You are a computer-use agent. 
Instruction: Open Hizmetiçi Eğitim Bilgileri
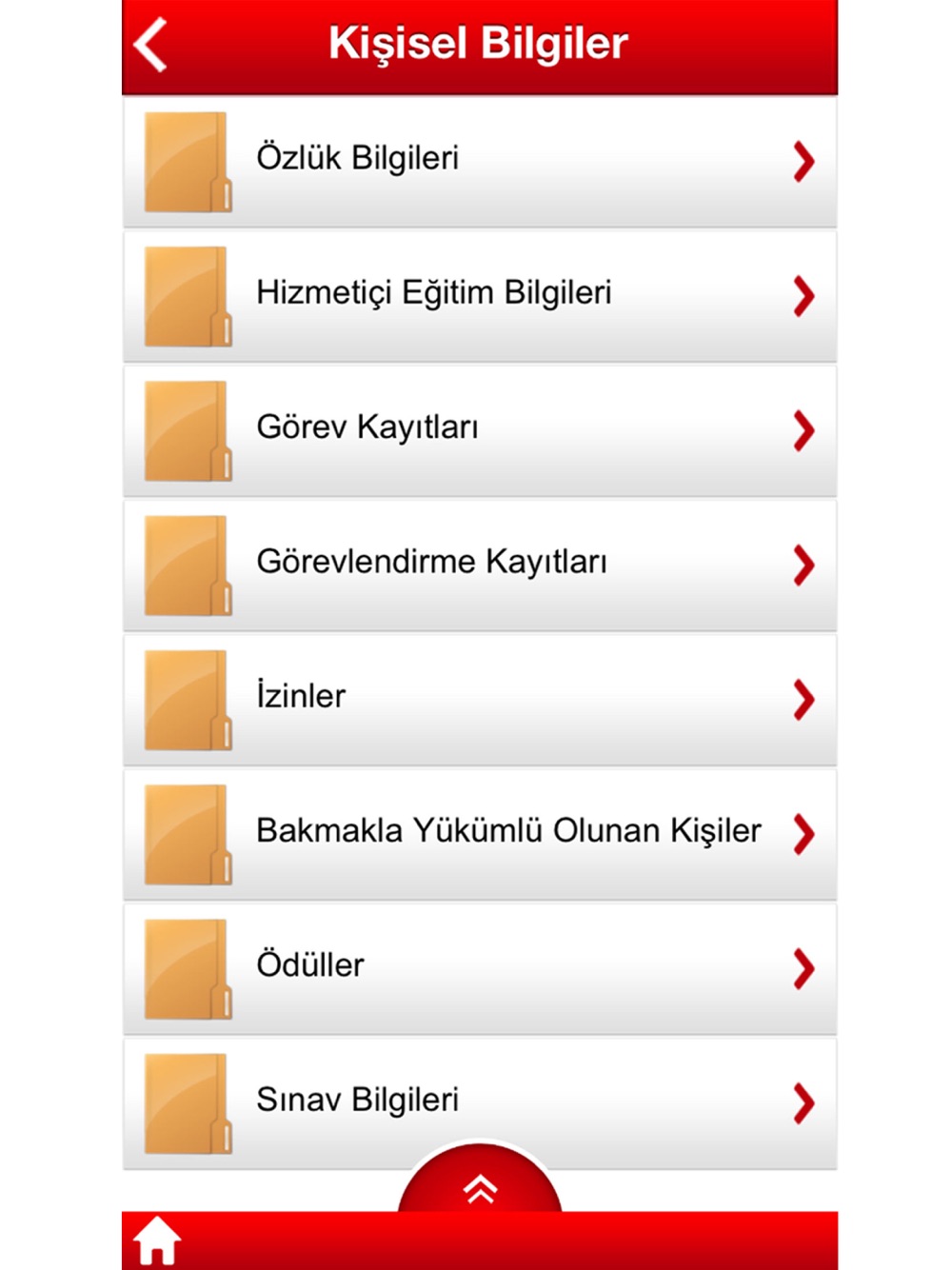(x=480, y=296)
